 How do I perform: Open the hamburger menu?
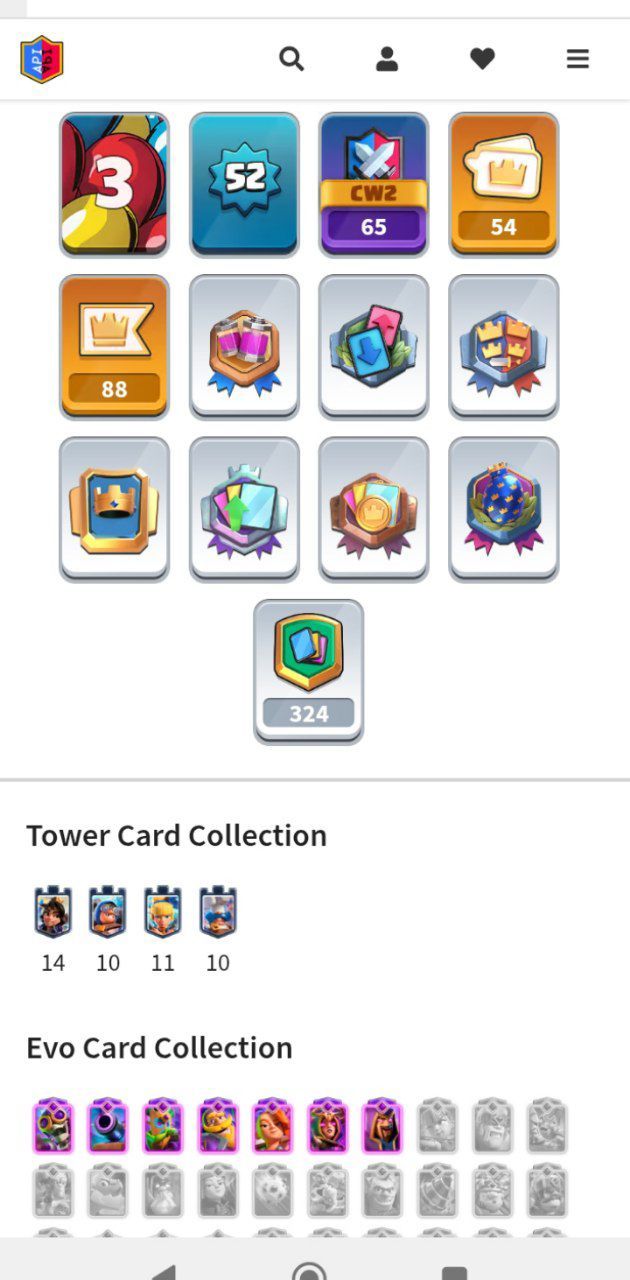[577, 59]
